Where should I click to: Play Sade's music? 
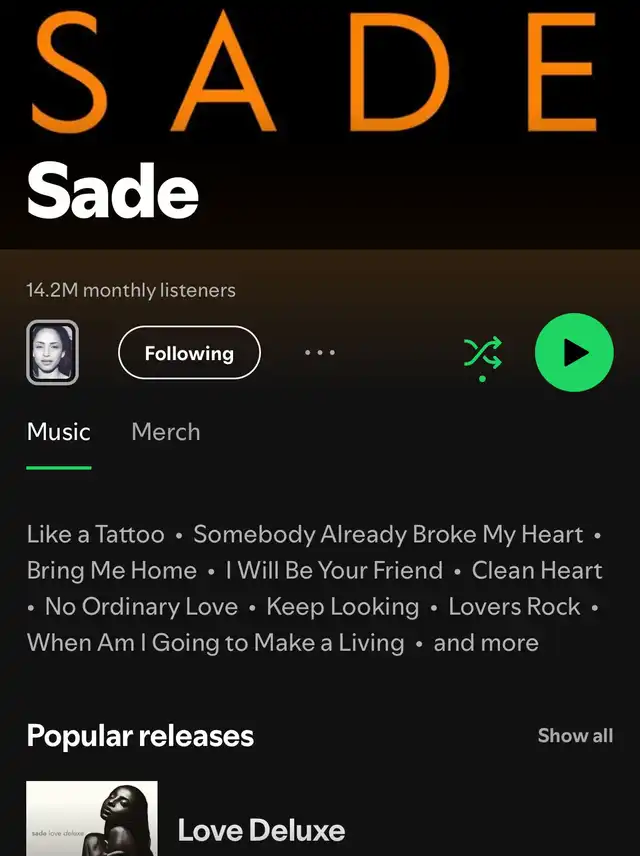pyautogui.click(x=574, y=352)
